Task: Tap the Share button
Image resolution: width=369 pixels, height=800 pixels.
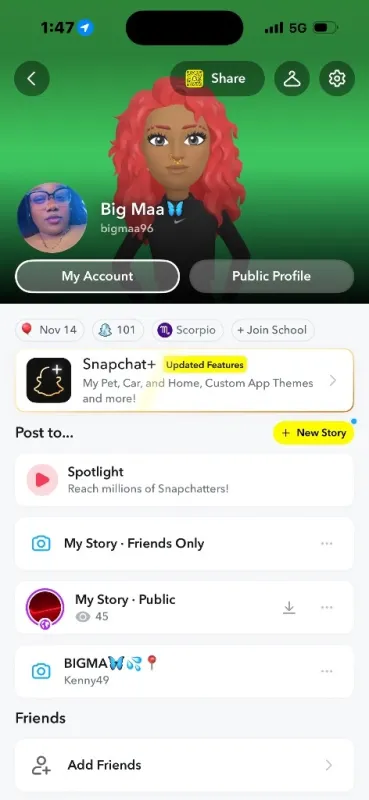Action: click(x=217, y=79)
